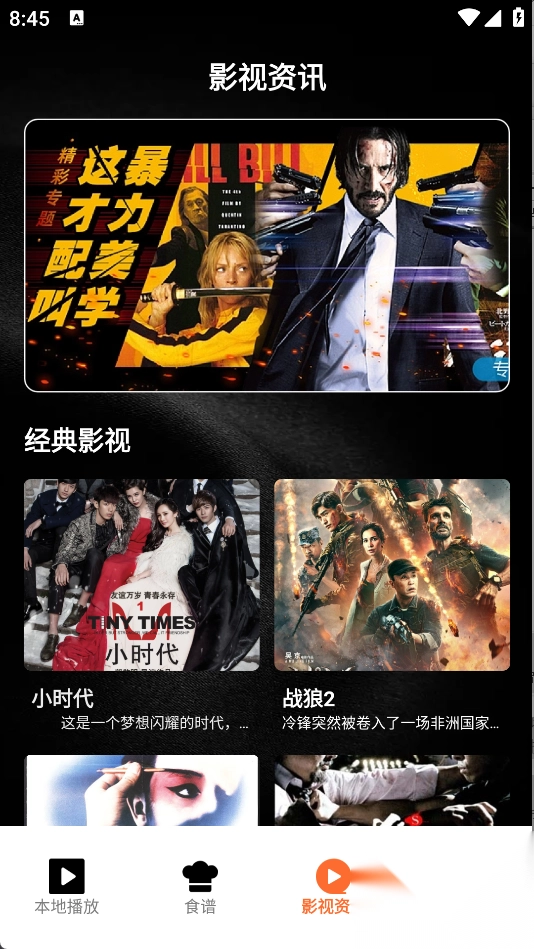Screen dimensions: 534x949
Task: Open the featured violence aesthetics banner
Action: pos(267,255)
